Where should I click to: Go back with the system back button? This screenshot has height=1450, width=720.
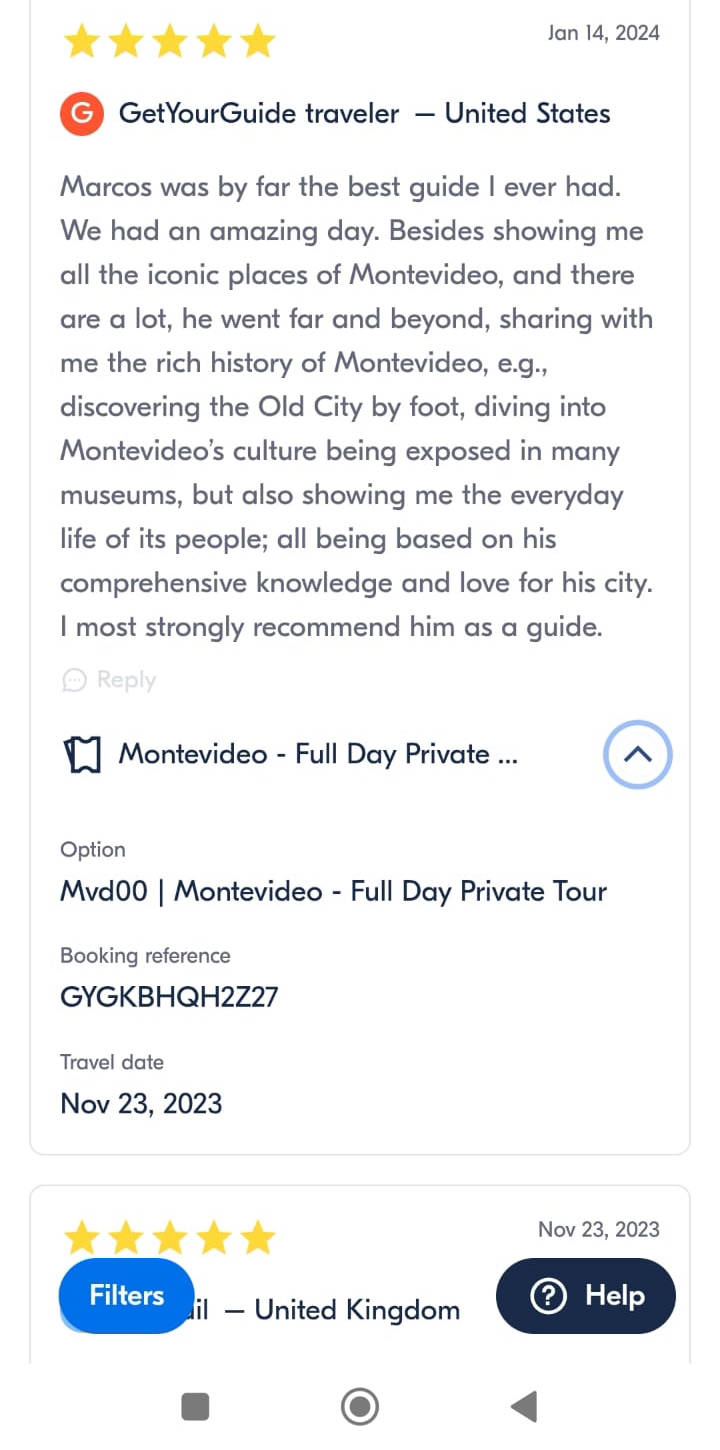point(524,1406)
